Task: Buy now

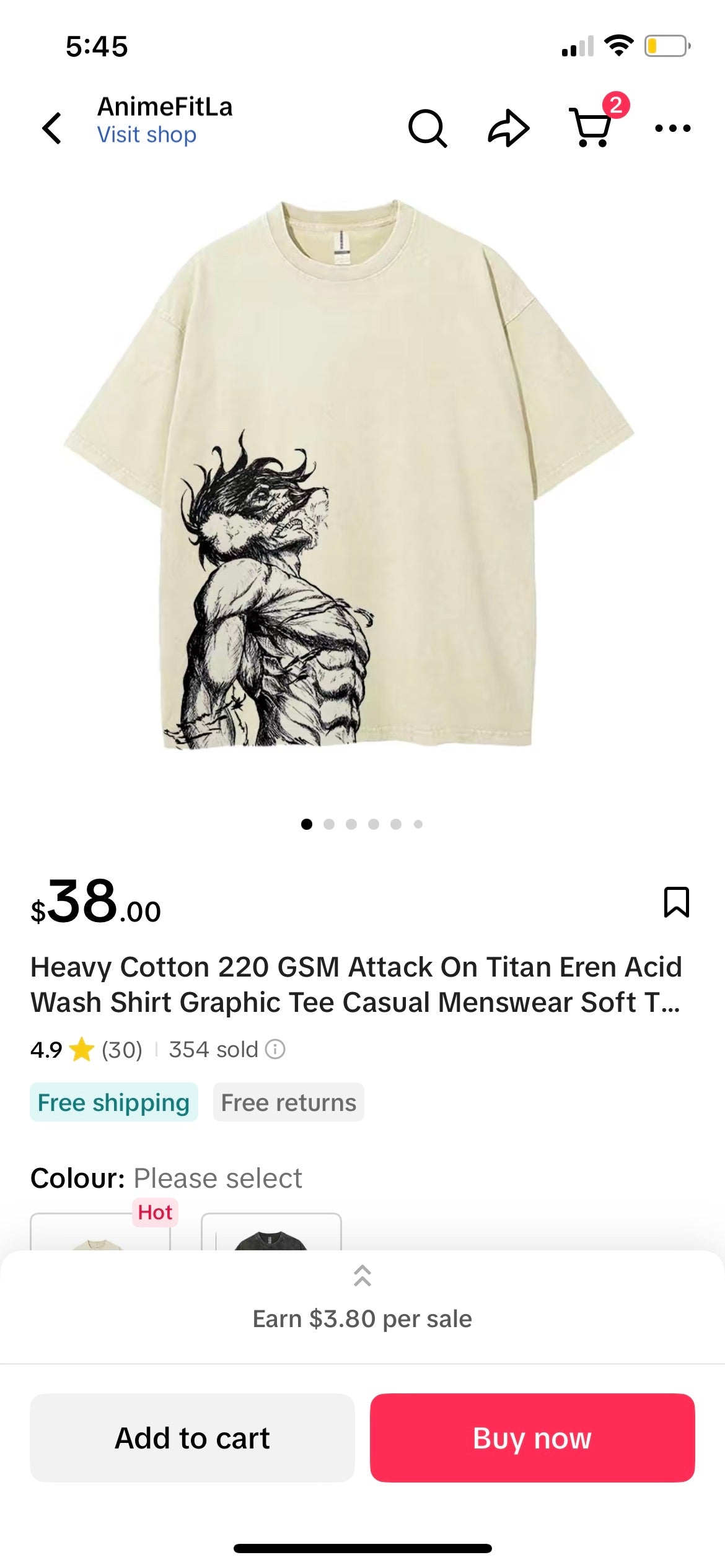Action: (x=532, y=1437)
